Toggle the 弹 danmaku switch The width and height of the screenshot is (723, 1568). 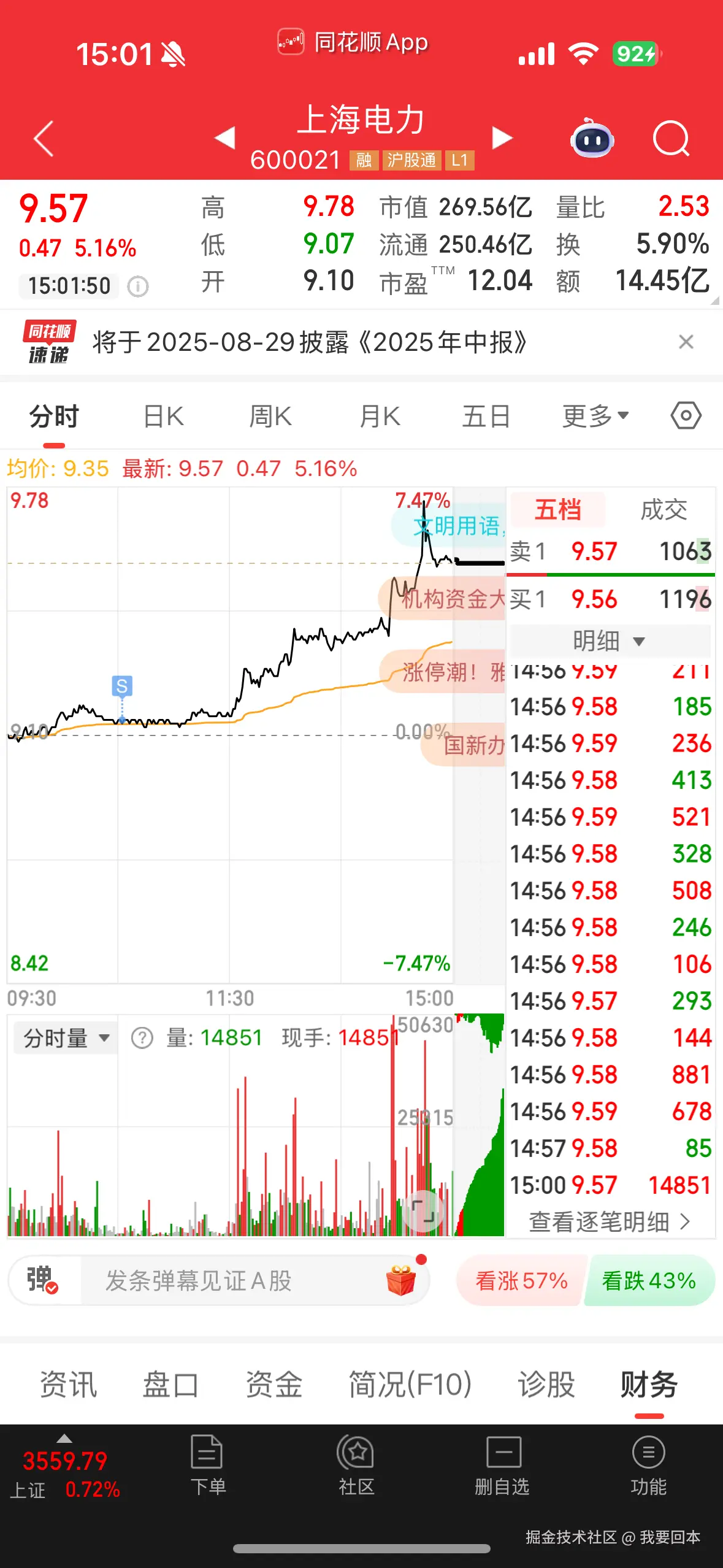pos(42,1281)
